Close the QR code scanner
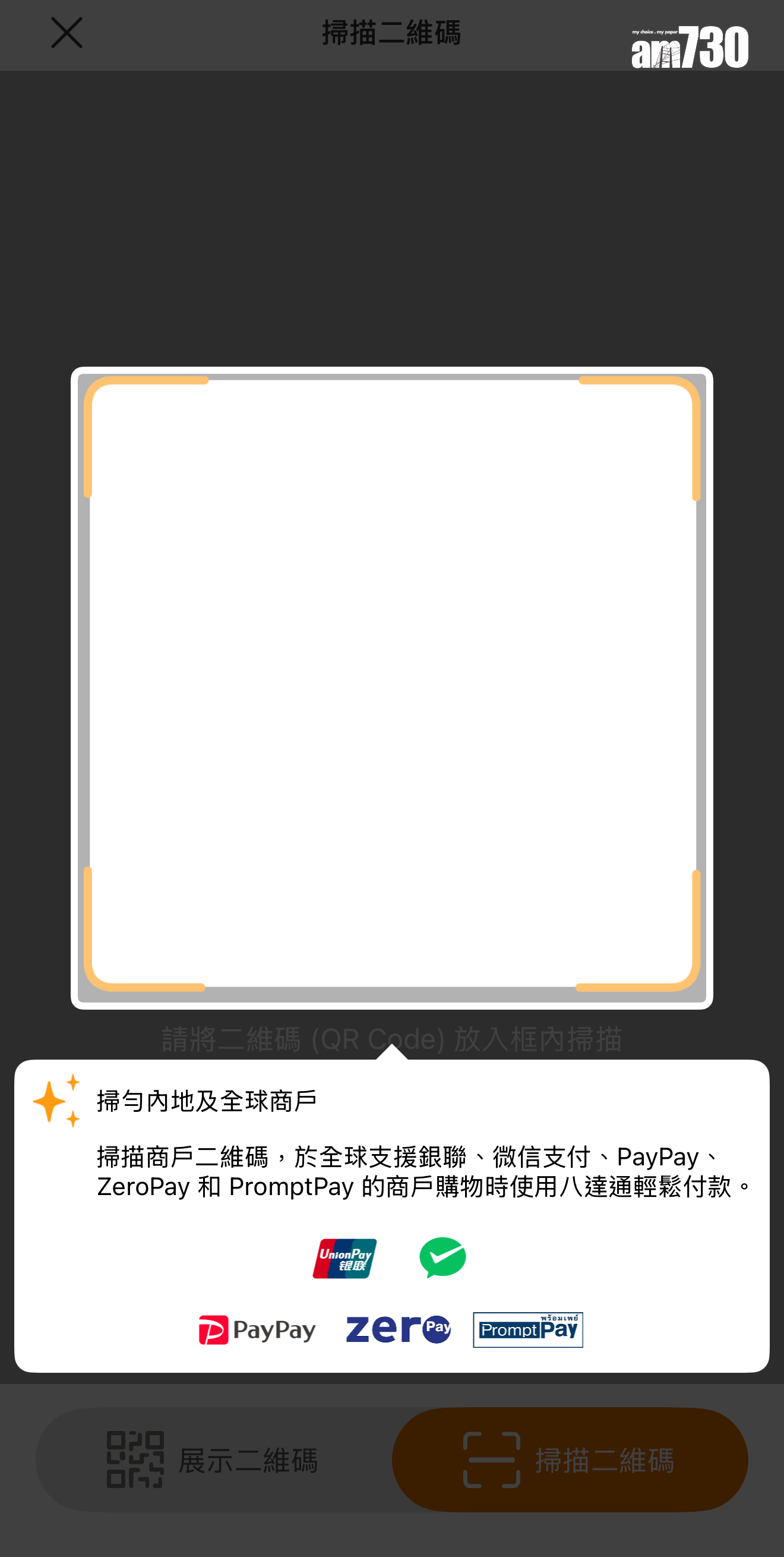Viewport: 784px width, 1557px height. pyautogui.click(x=67, y=33)
